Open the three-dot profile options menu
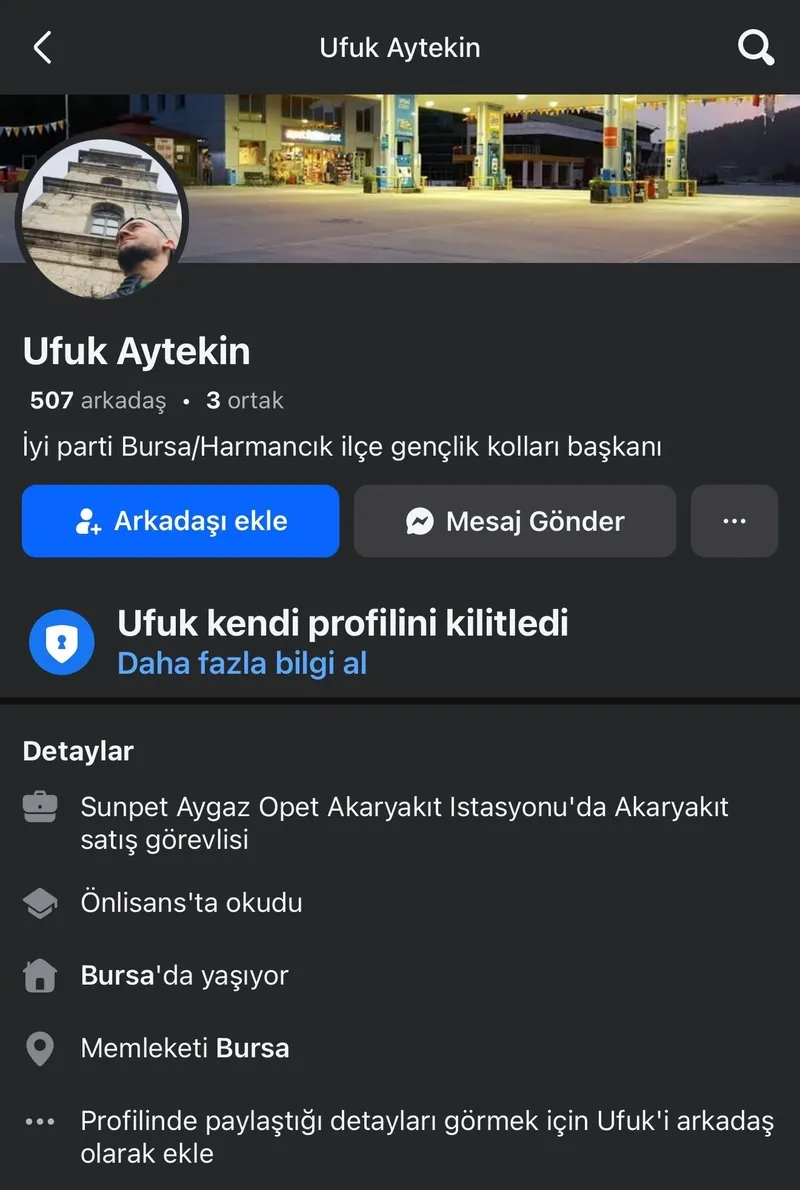The height and width of the screenshot is (1190, 800). pos(734,520)
